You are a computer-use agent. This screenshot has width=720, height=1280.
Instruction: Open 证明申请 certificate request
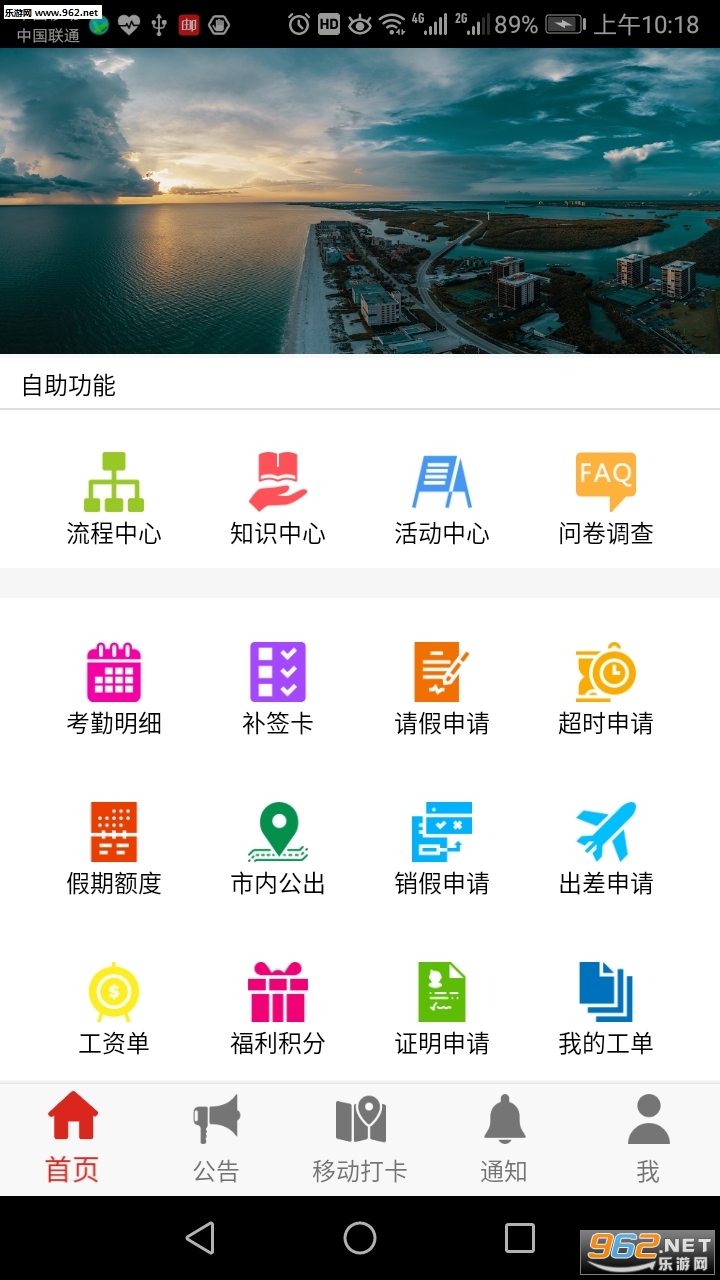(442, 1008)
